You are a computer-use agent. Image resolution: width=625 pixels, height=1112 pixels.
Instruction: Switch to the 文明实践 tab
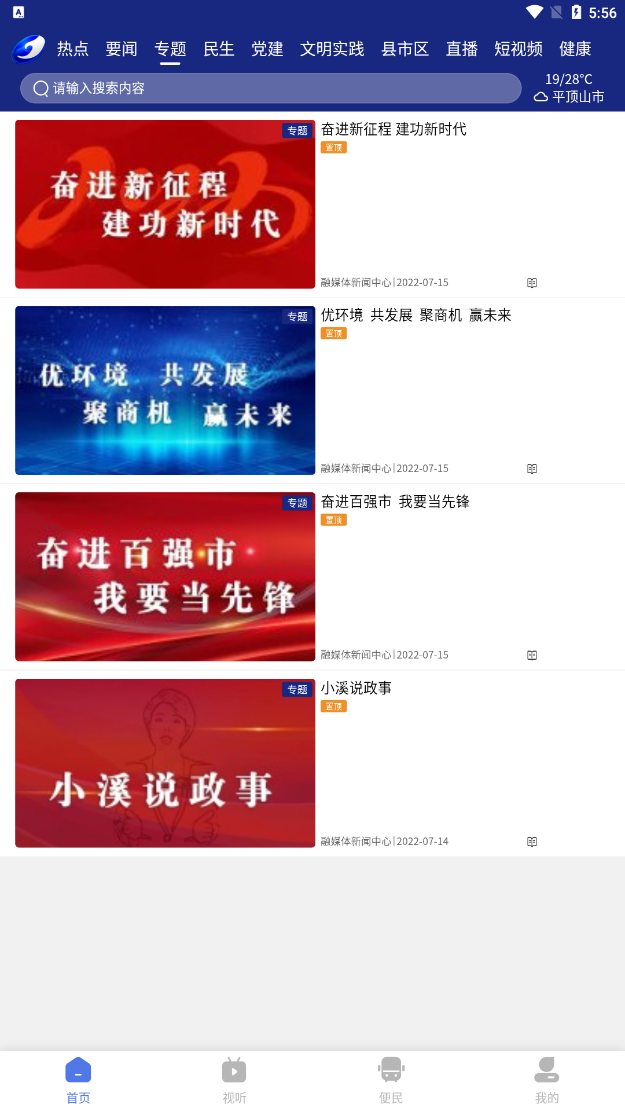tap(332, 49)
